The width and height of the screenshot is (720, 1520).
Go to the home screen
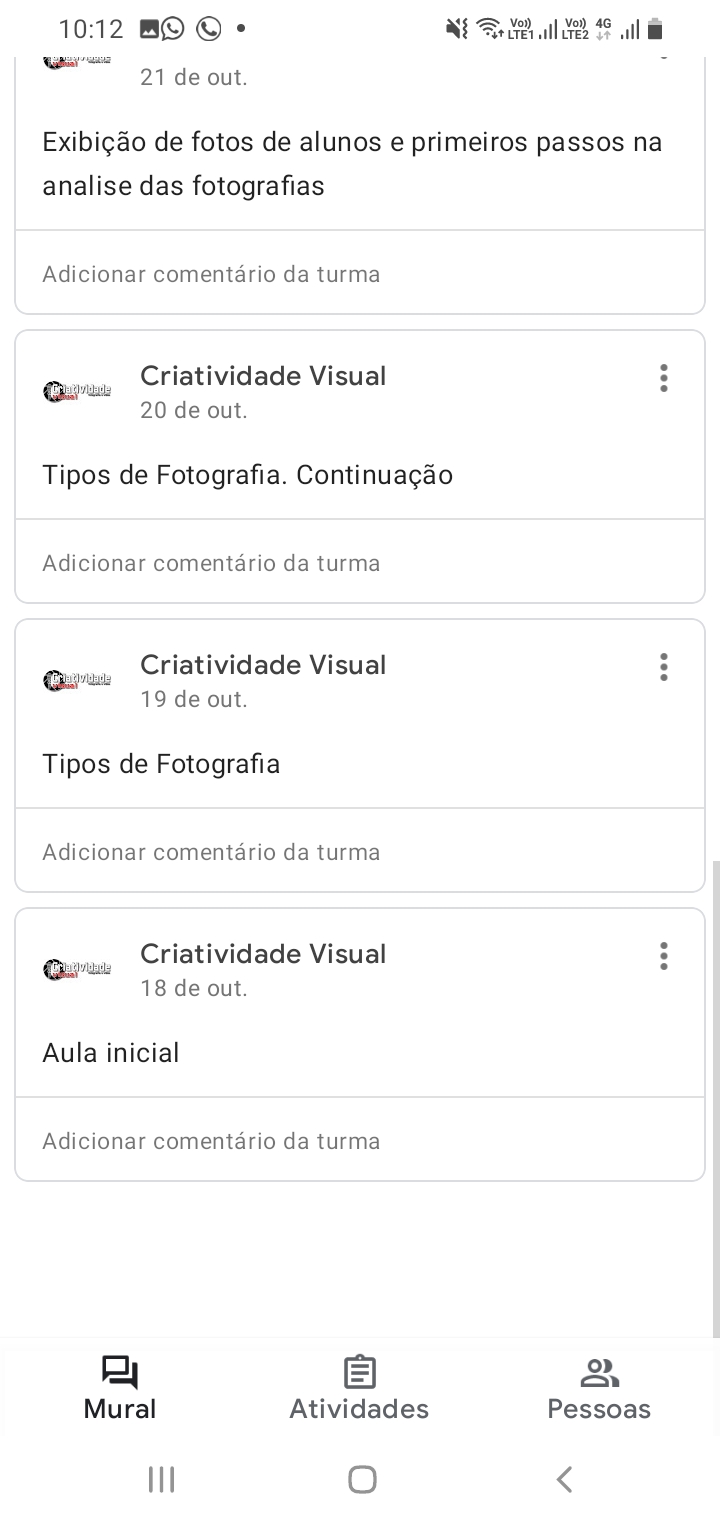tap(362, 1479)
